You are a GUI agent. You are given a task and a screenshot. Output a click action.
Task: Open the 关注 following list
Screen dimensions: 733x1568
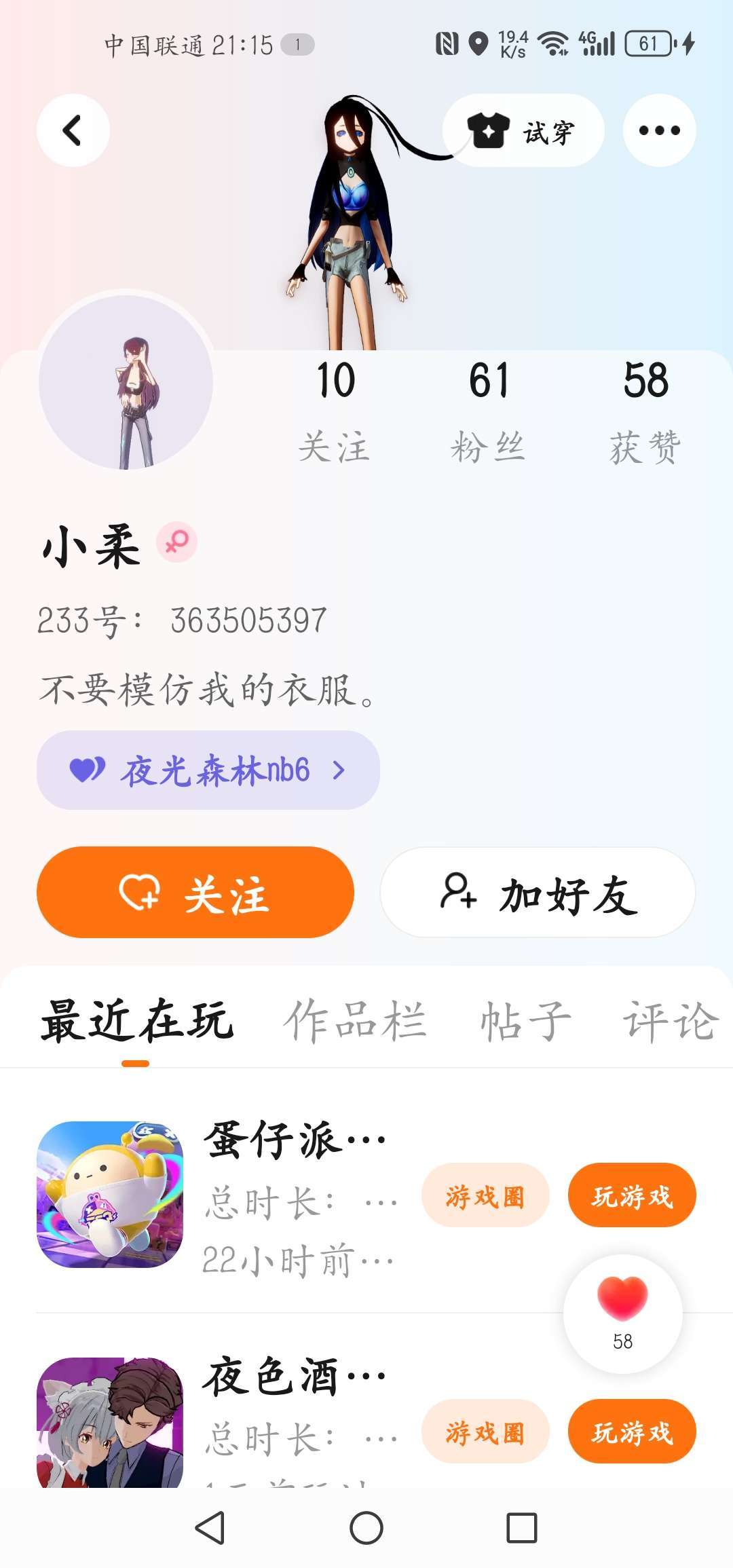point(335,409)
